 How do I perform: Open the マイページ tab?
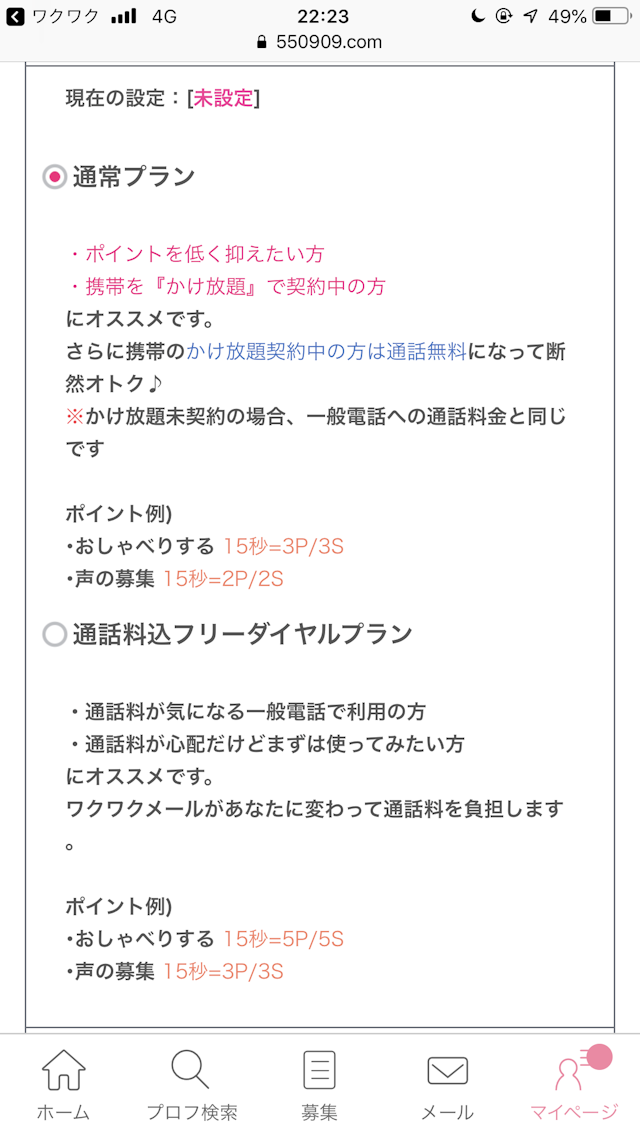tap(575, 1084)
